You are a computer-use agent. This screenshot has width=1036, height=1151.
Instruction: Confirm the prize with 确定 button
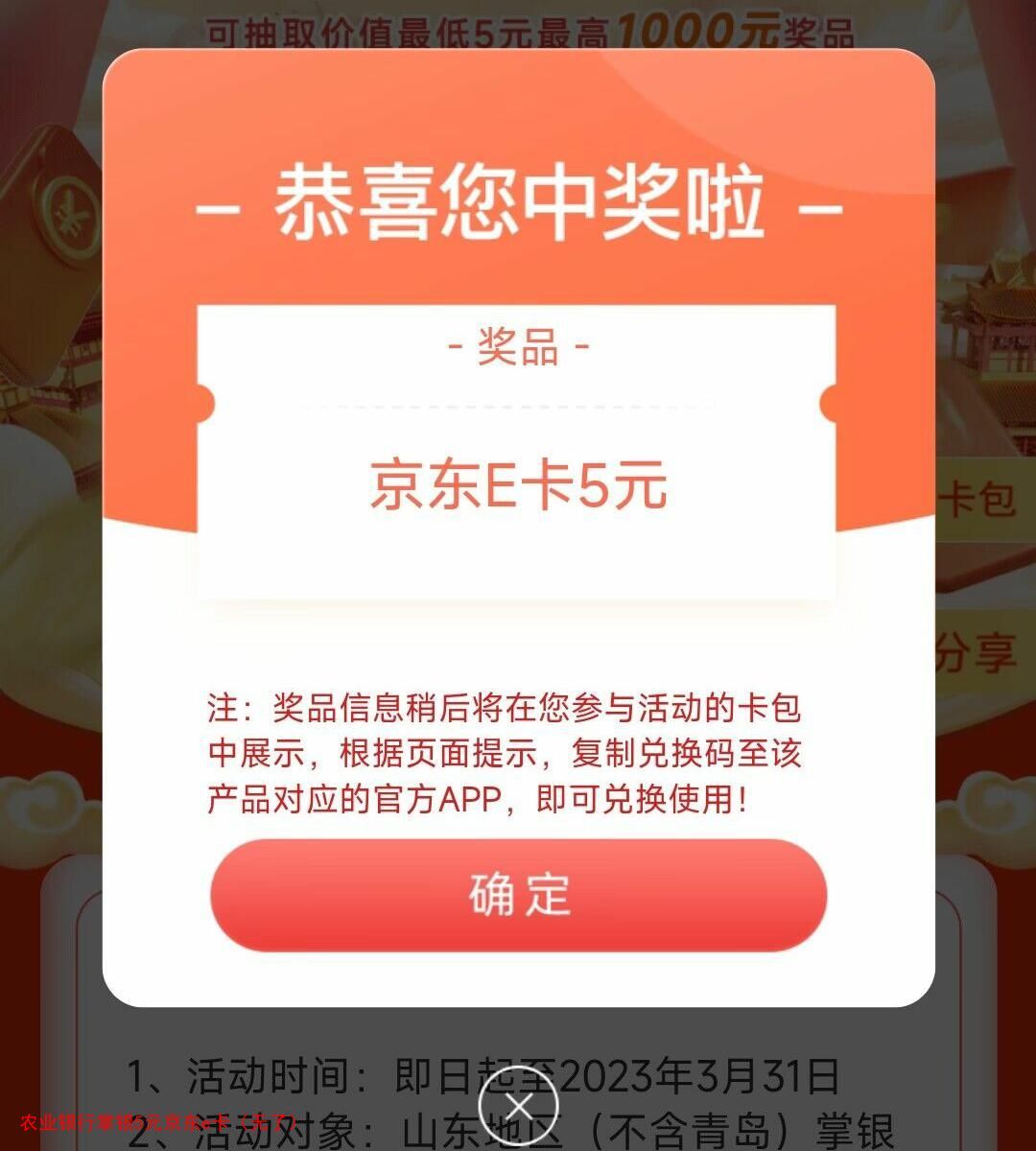(x=518, y=895)
